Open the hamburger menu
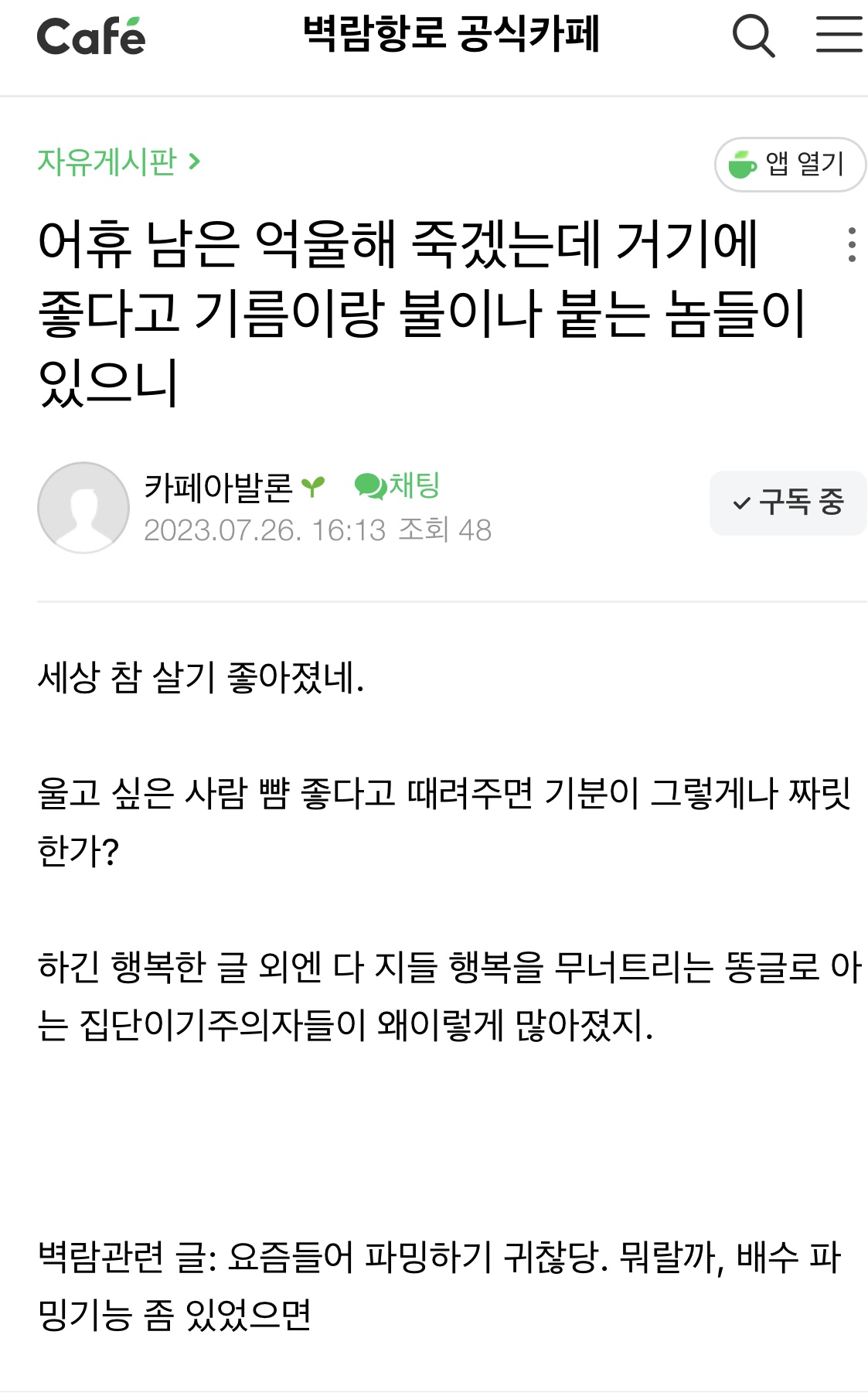Screen dimensions: 868x1396 (839, 36)
